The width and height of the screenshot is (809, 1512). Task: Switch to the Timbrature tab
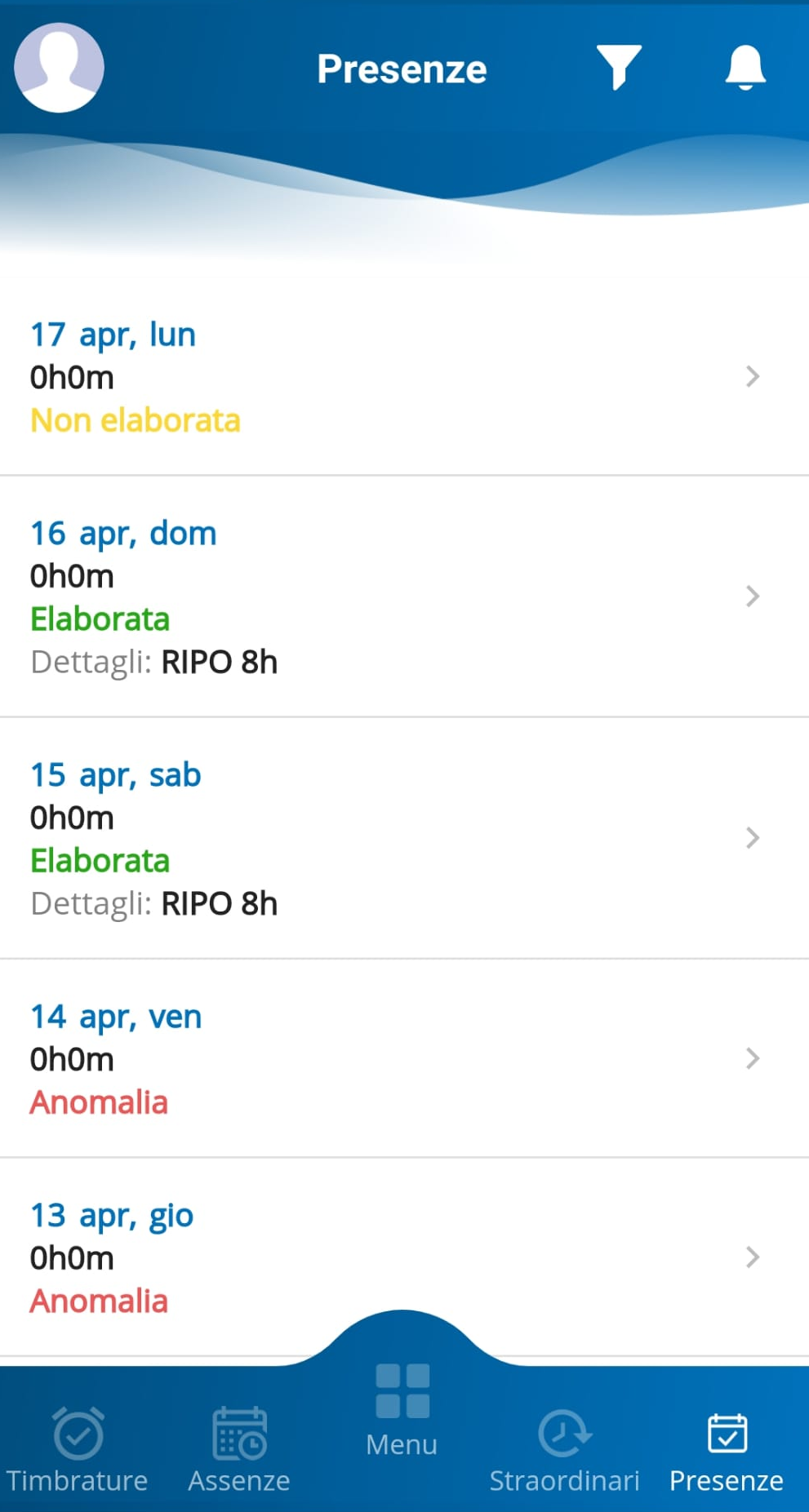[78, 1450]
